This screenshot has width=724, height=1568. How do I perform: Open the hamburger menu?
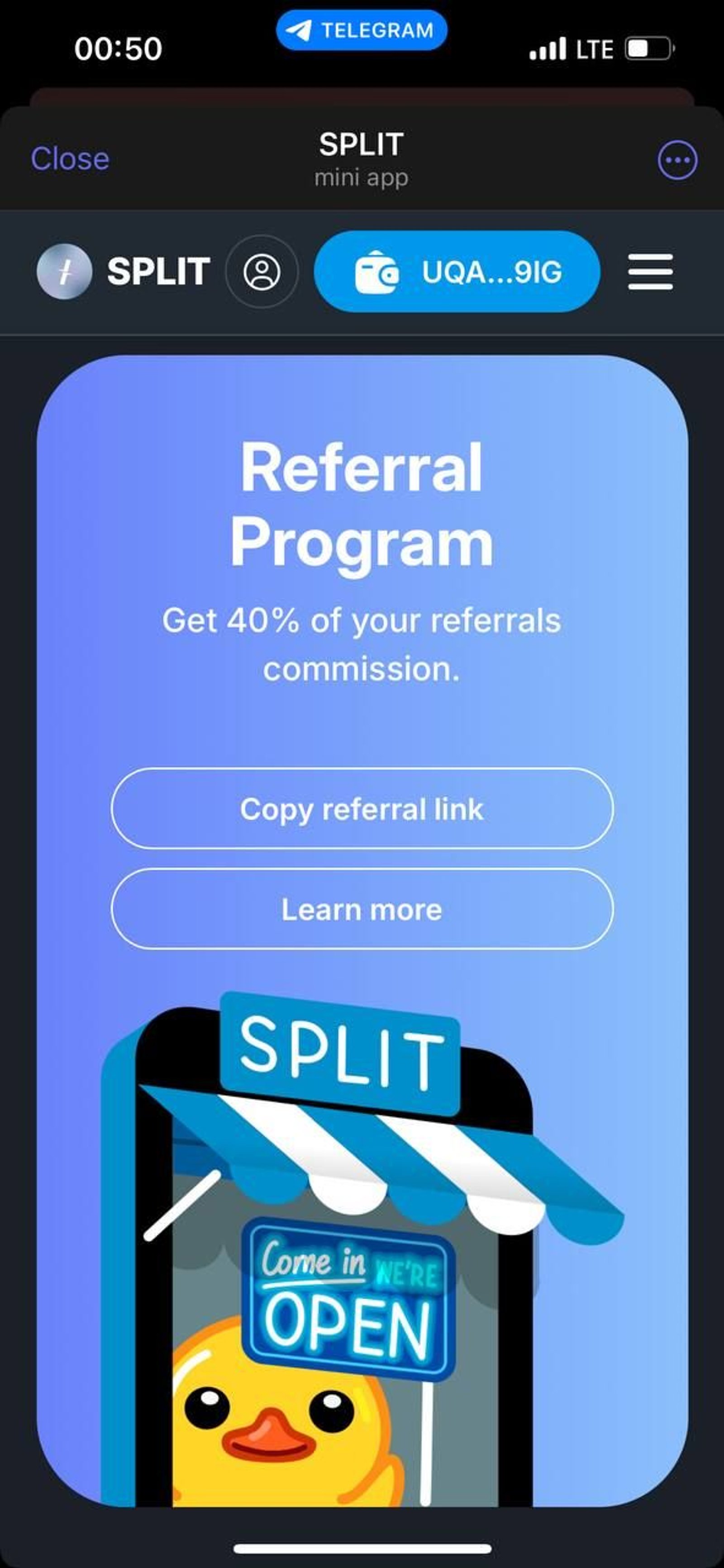[650, 272]
